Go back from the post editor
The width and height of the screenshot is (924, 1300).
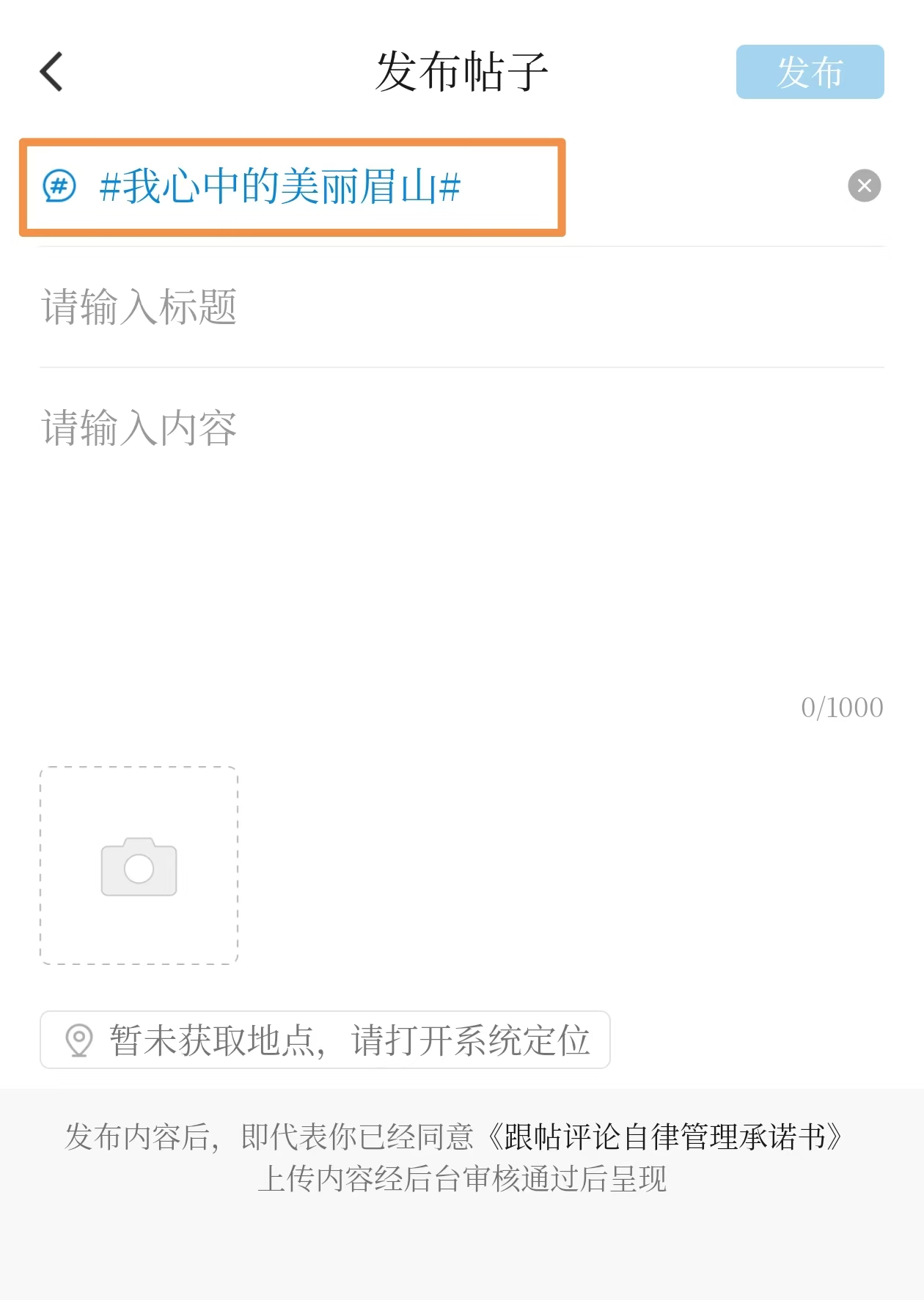tap(51, 72)
